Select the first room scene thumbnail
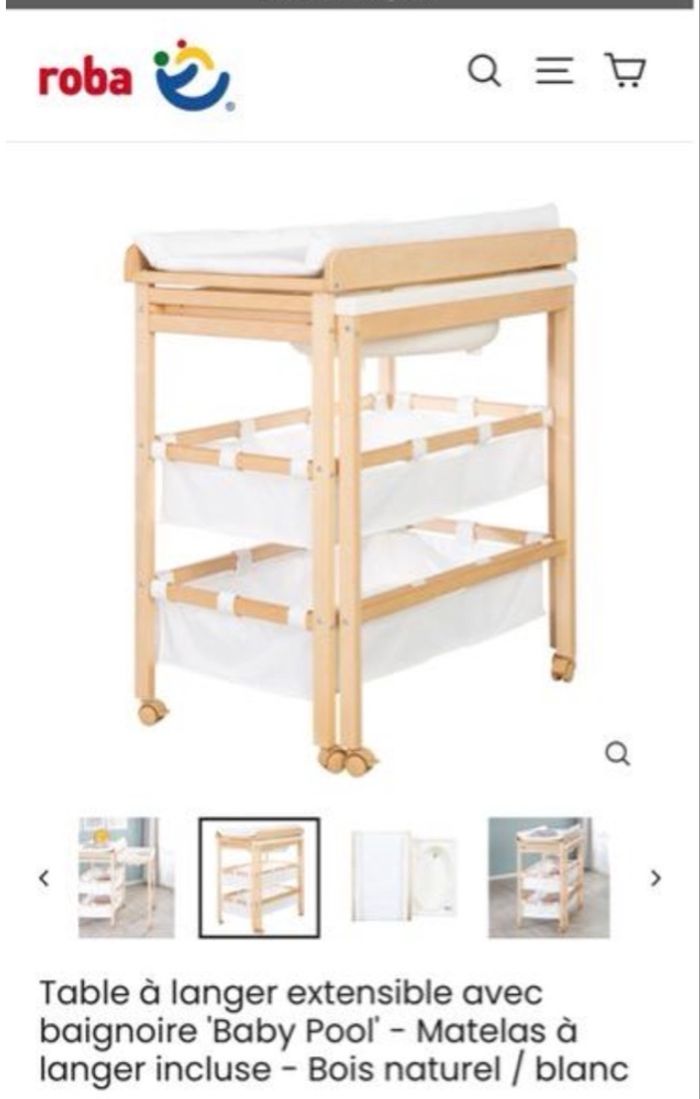 [126, 878]
